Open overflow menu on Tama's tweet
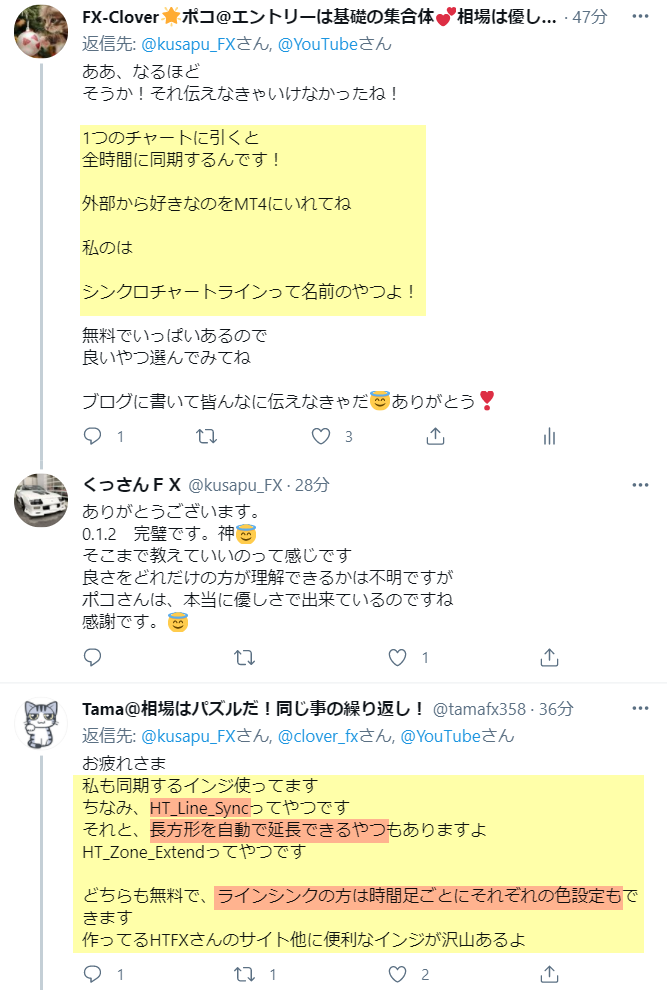This screenshot has width=667, height=990. 640,709
